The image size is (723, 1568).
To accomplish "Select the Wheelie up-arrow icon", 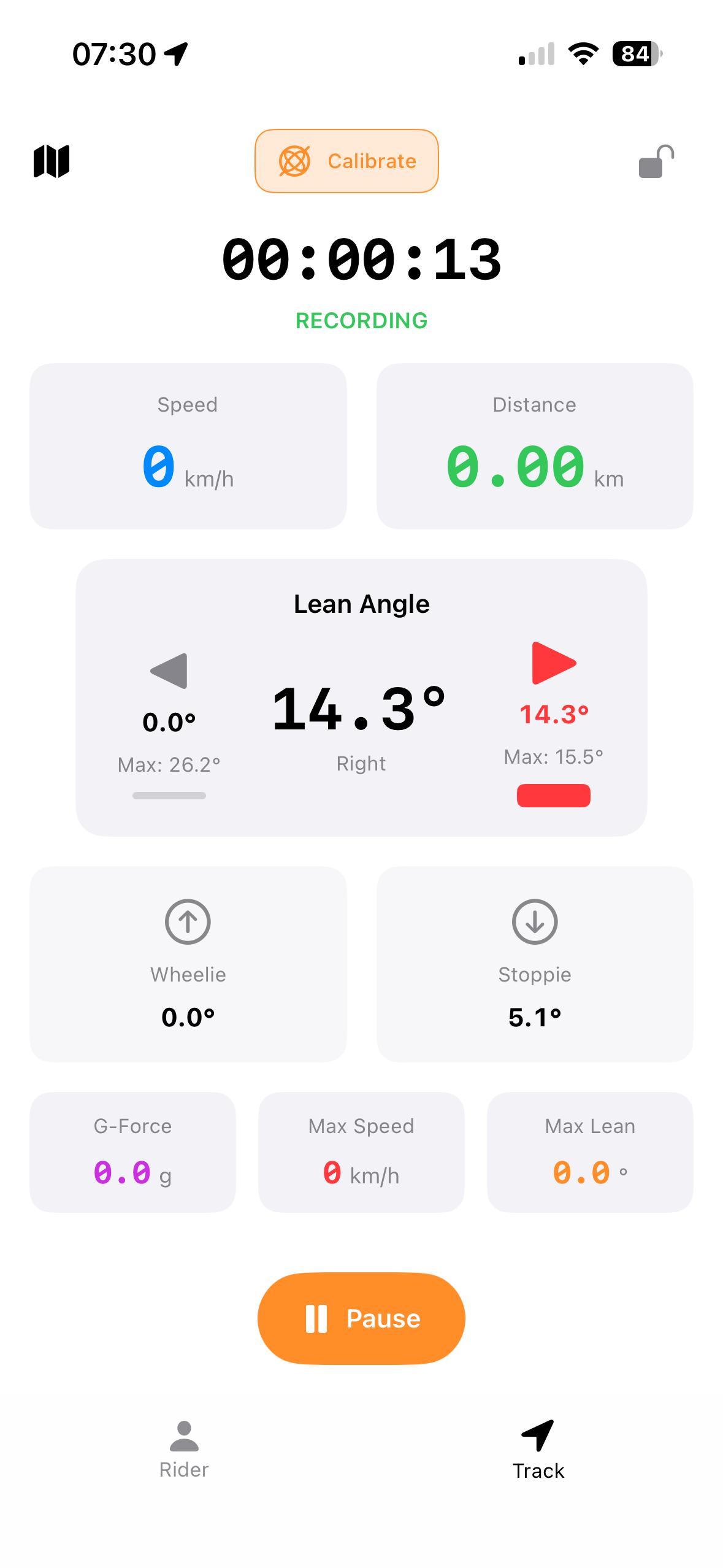I will tap(188, 922).
